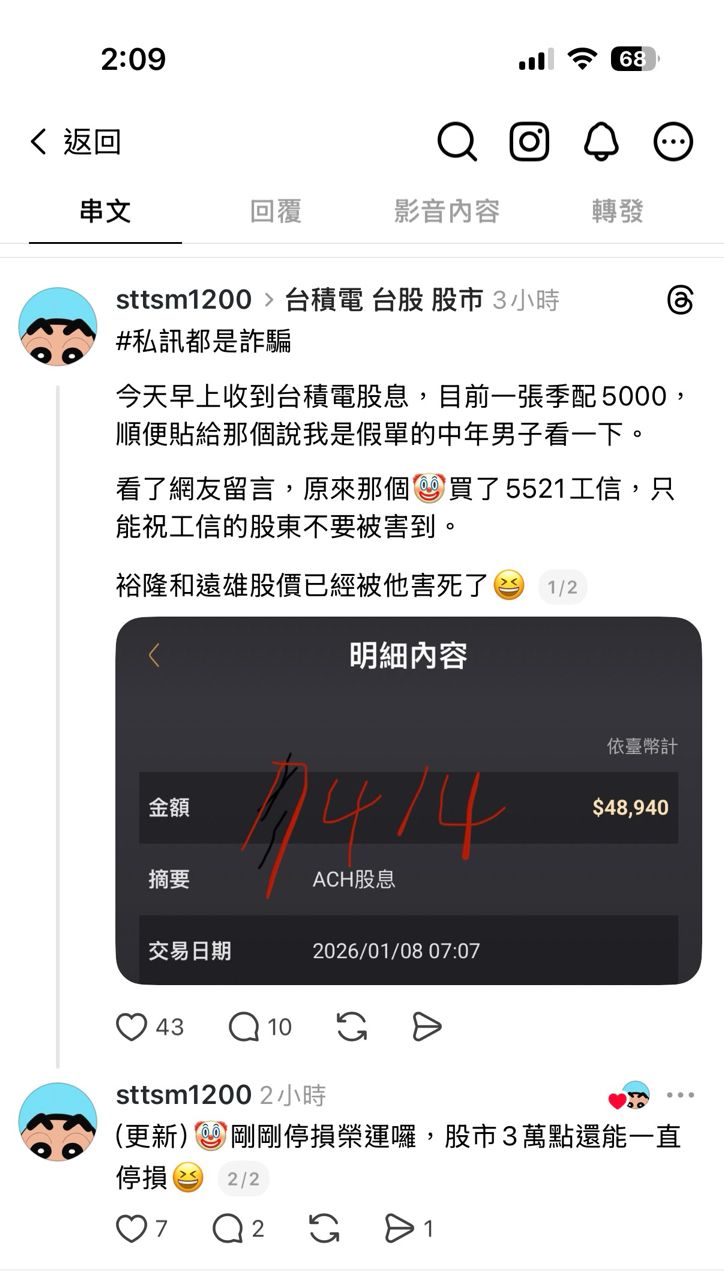The image size is (724, 1280).
Task: Like the post with 43 likes
Action: click(x=133, y=1027)
